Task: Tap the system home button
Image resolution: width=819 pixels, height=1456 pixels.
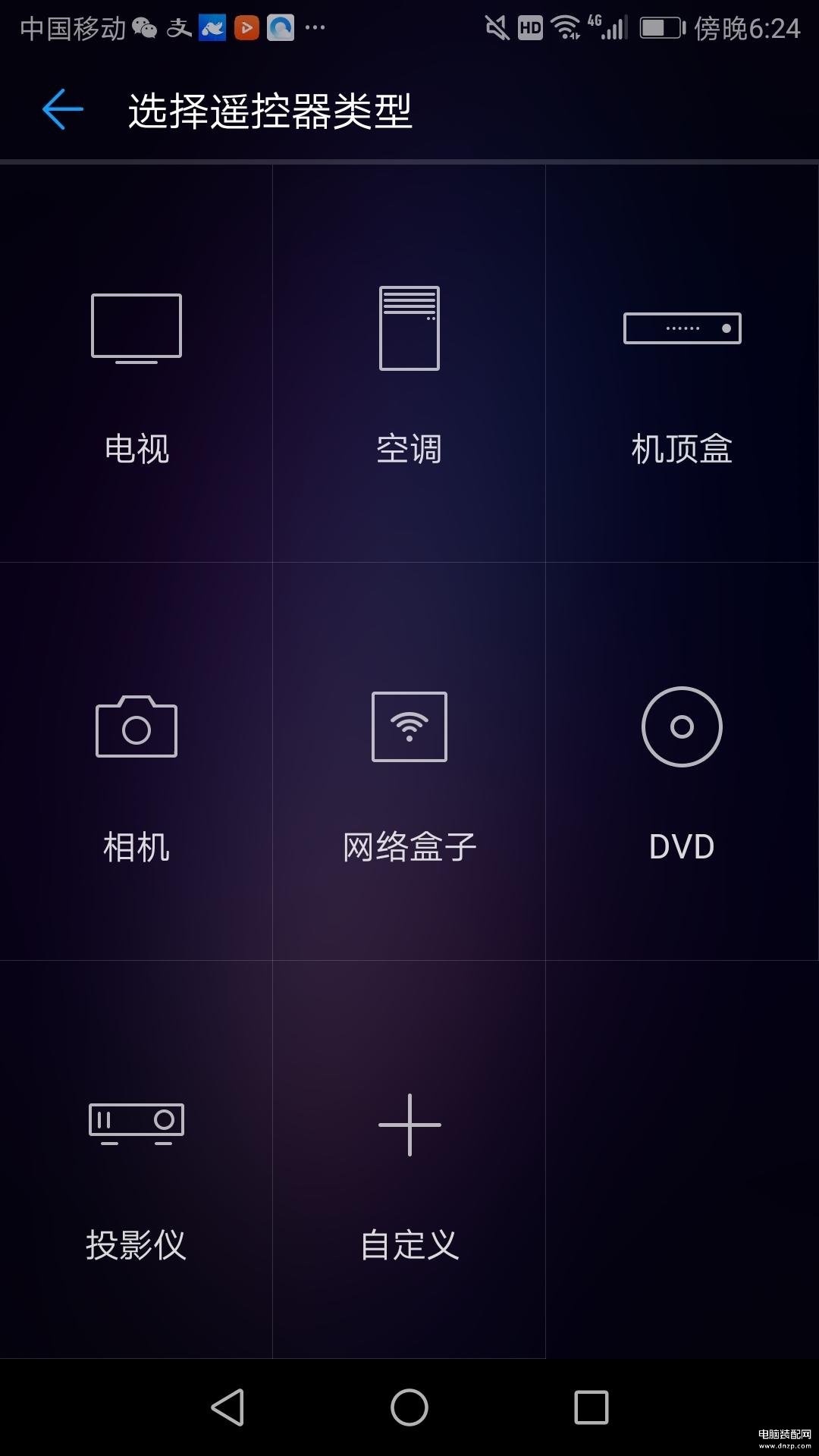Action: (409, 1407)
